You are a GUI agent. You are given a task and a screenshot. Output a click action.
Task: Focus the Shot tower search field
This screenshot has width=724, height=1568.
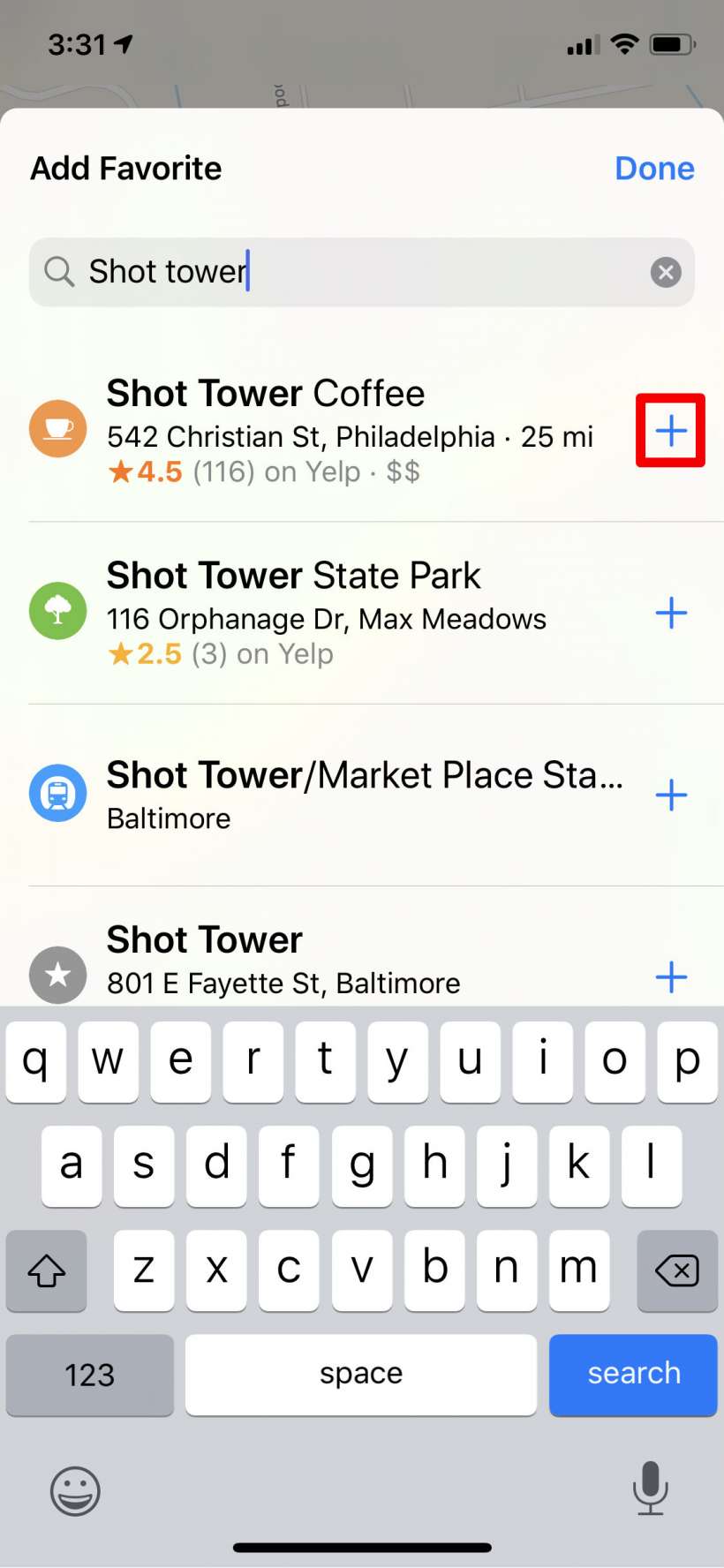click(x=353, y=272)
